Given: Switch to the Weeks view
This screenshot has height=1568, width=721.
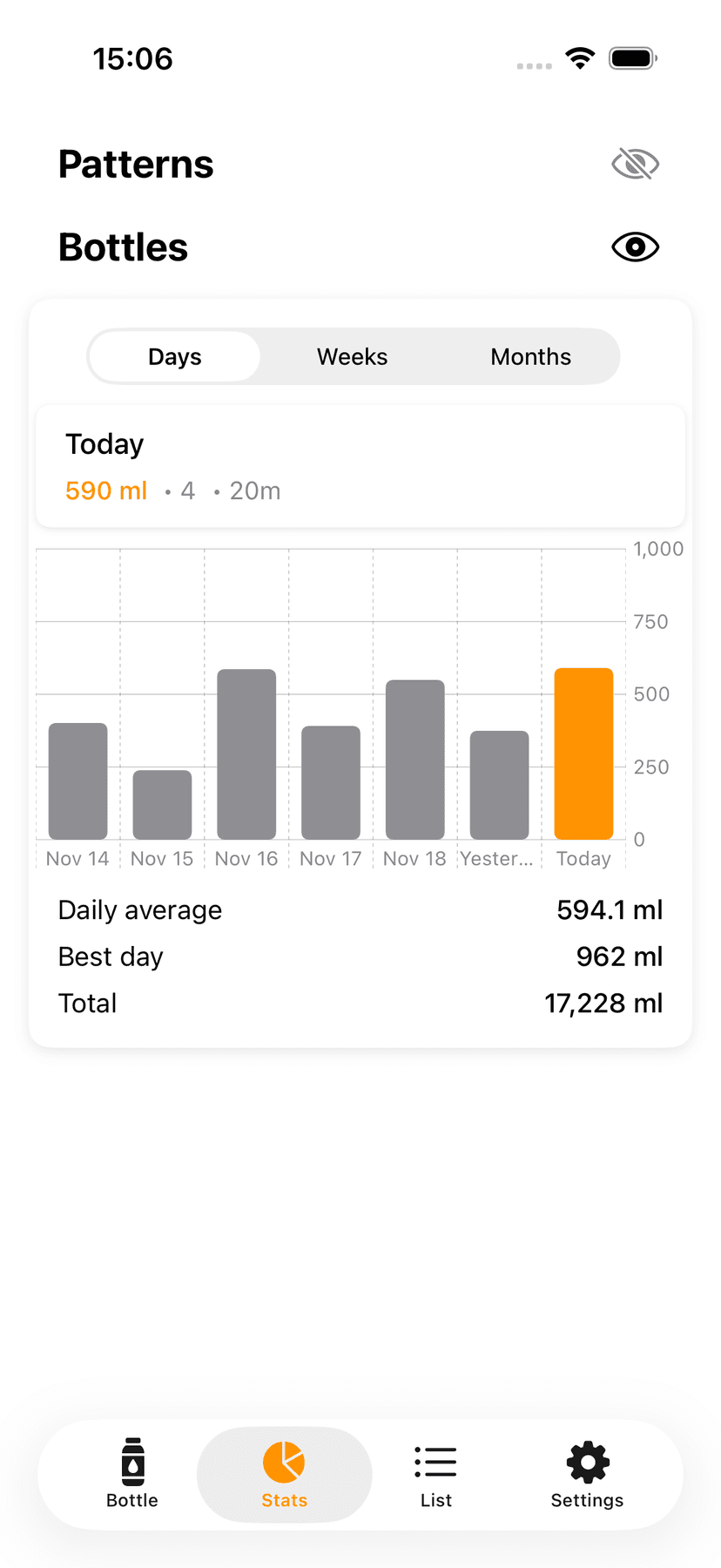Looking at the screenshot, I should pyautogui.click(x=352, y=356).
